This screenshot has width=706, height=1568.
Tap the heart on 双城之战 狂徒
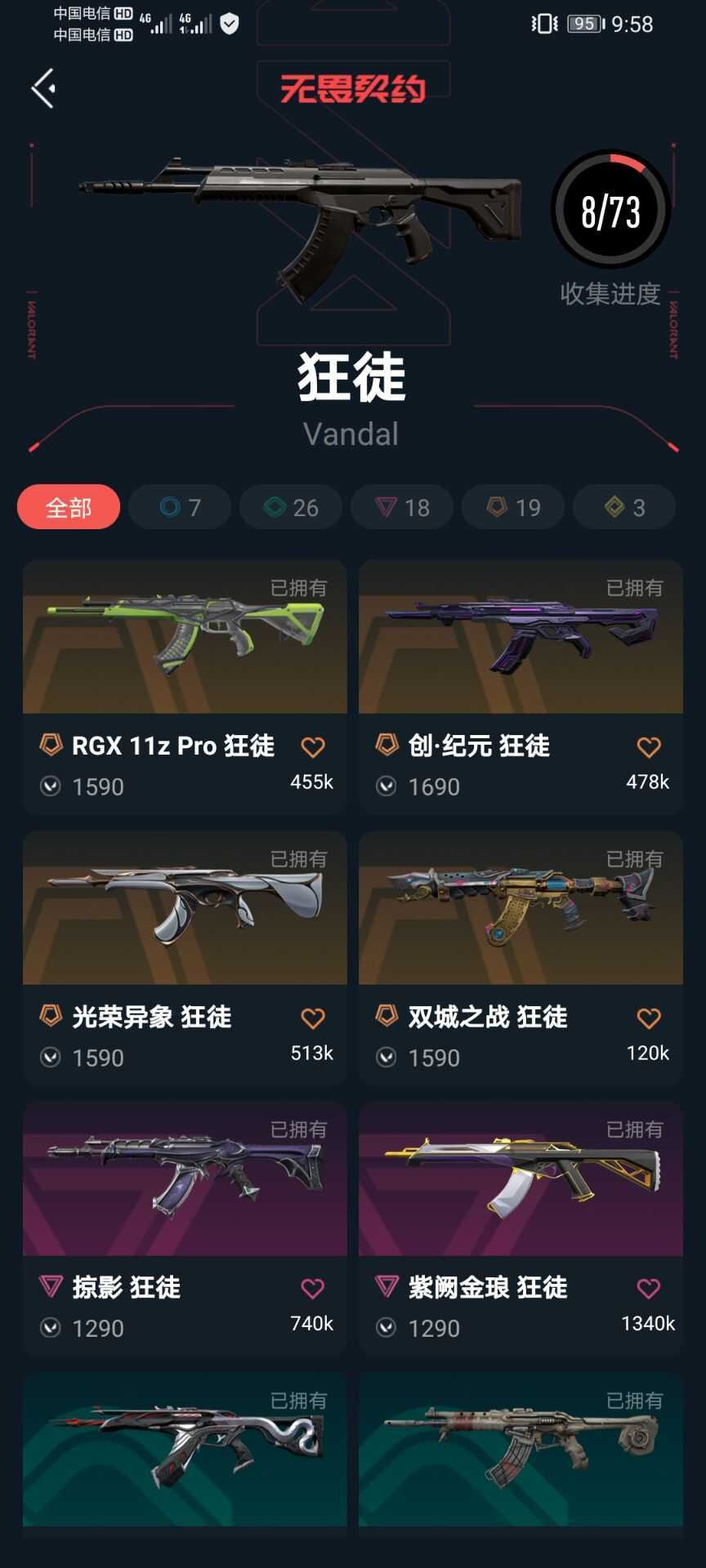[x=649, y=1018]
